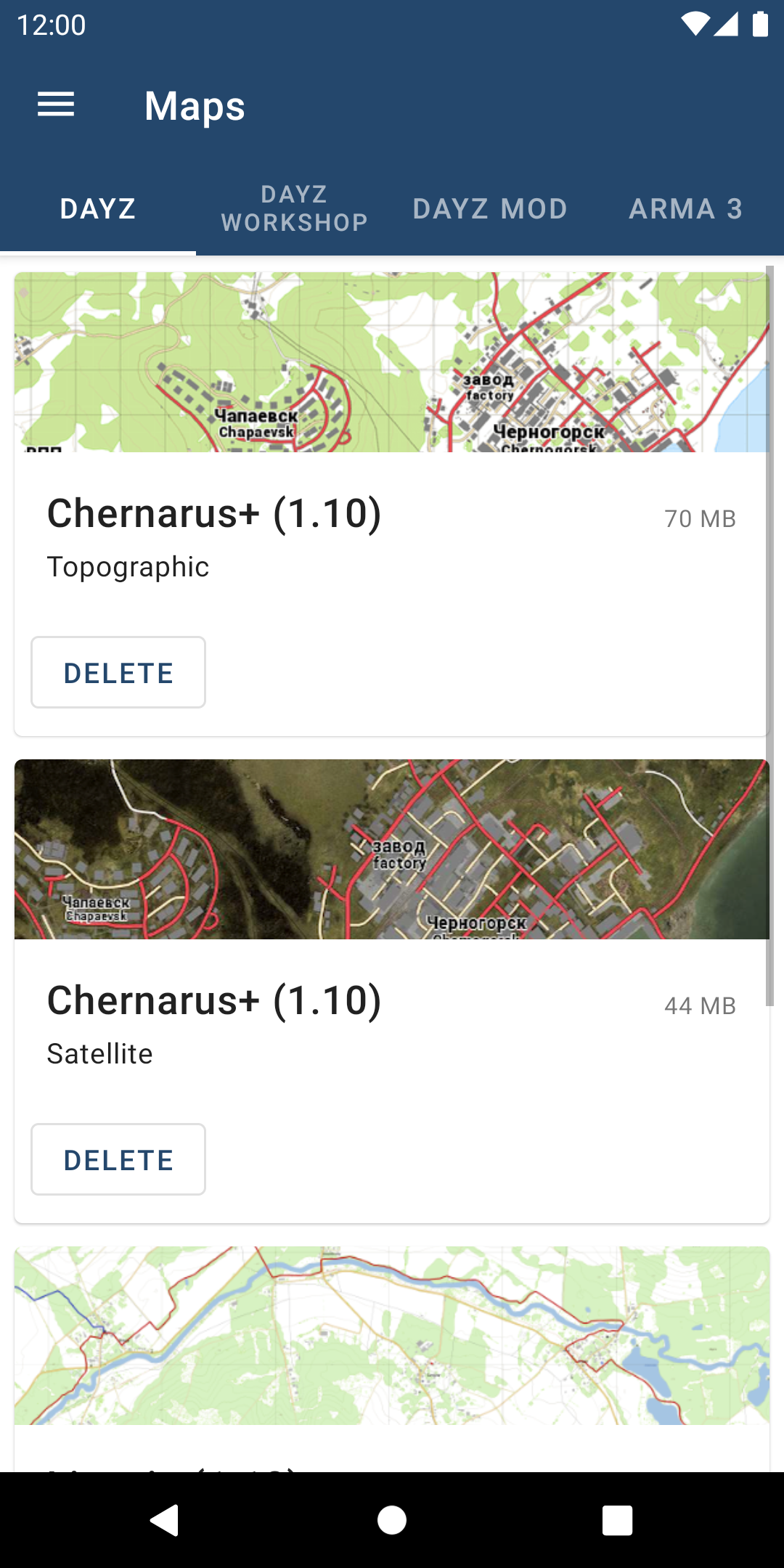Switch to the DayZ Workshop tab
The height and width of the screenshot is (1568, 784).
[294, 209]
